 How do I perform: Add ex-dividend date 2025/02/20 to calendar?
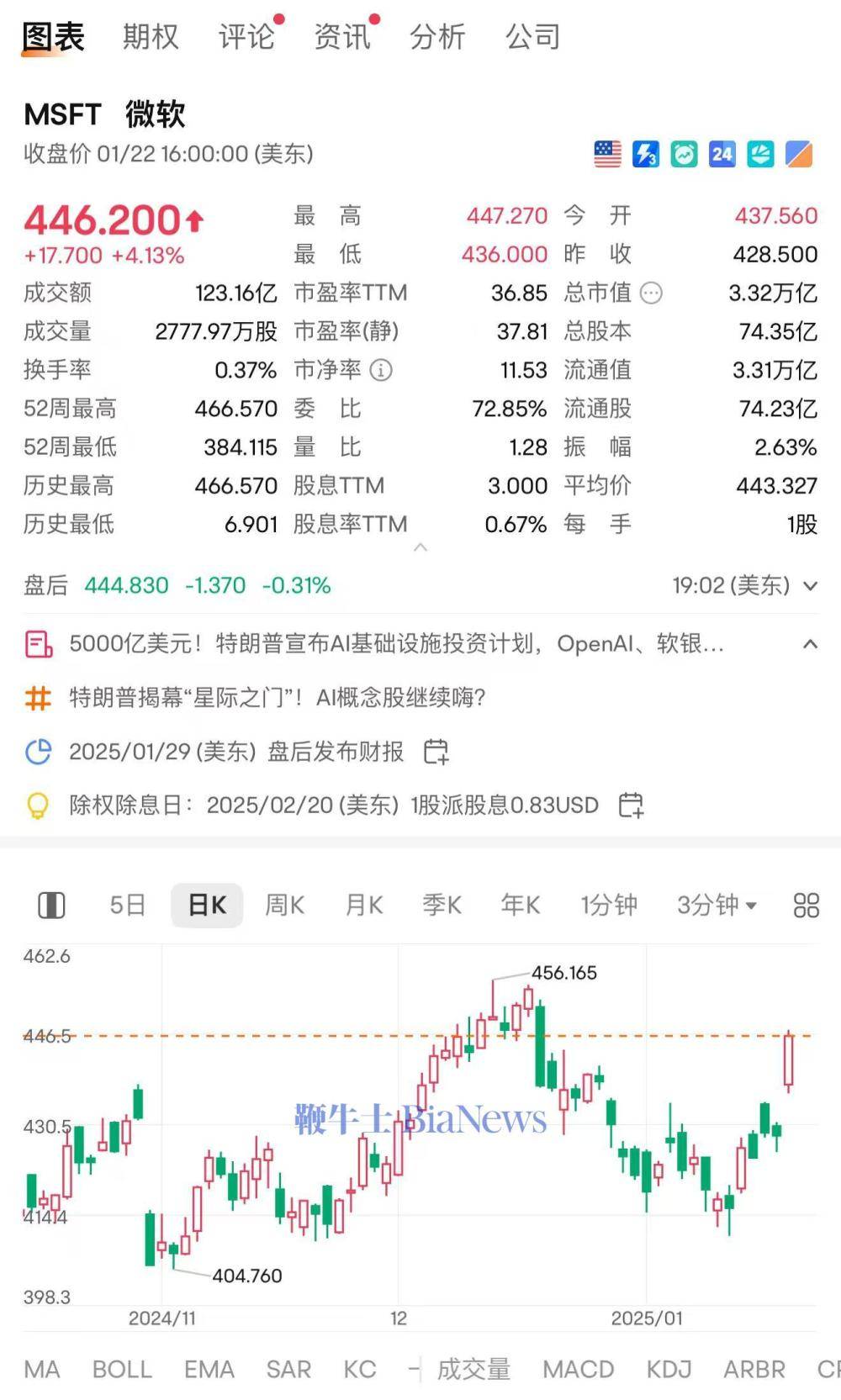(x=631, y=806)
